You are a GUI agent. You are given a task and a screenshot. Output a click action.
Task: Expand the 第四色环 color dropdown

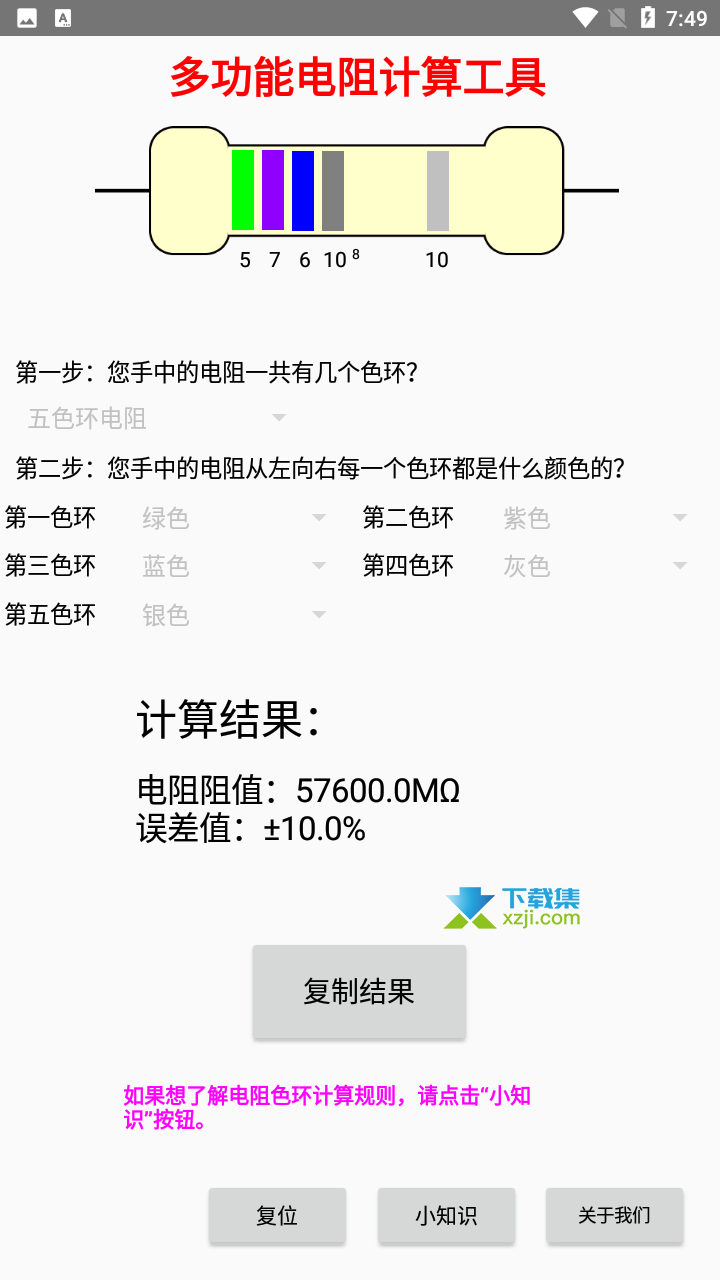coord(595,566)
